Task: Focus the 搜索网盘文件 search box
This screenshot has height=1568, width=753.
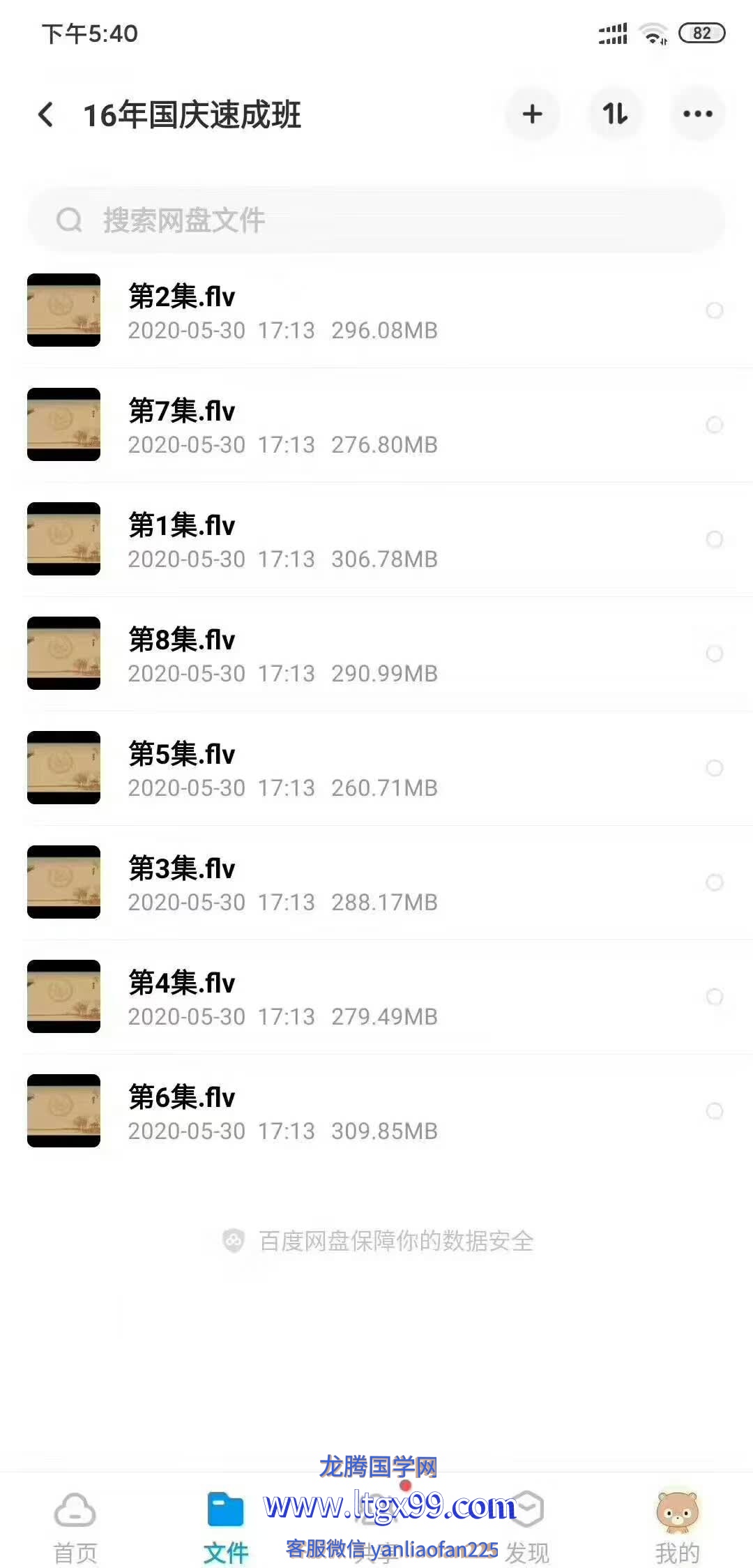Action: click(x=376, y=220)
